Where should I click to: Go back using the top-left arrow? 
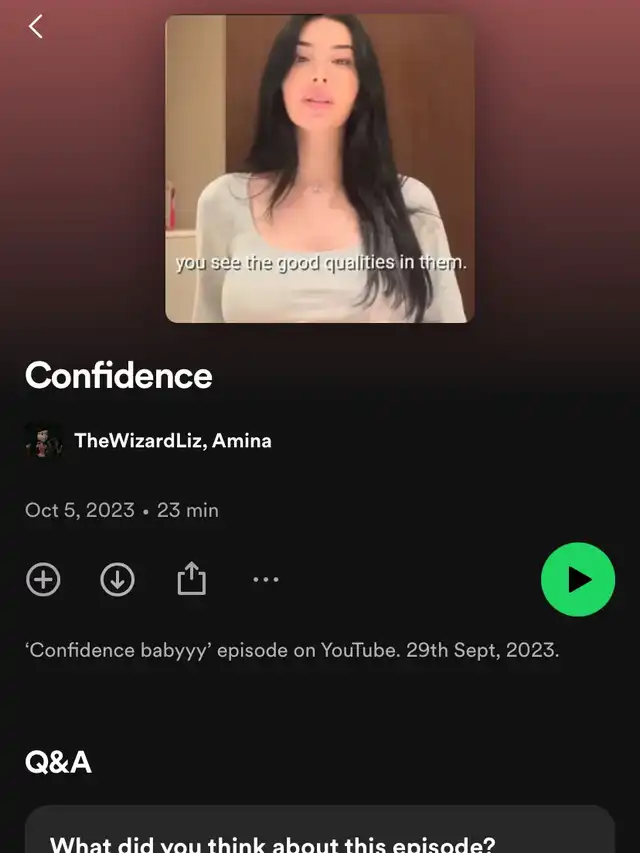[36, 27]
